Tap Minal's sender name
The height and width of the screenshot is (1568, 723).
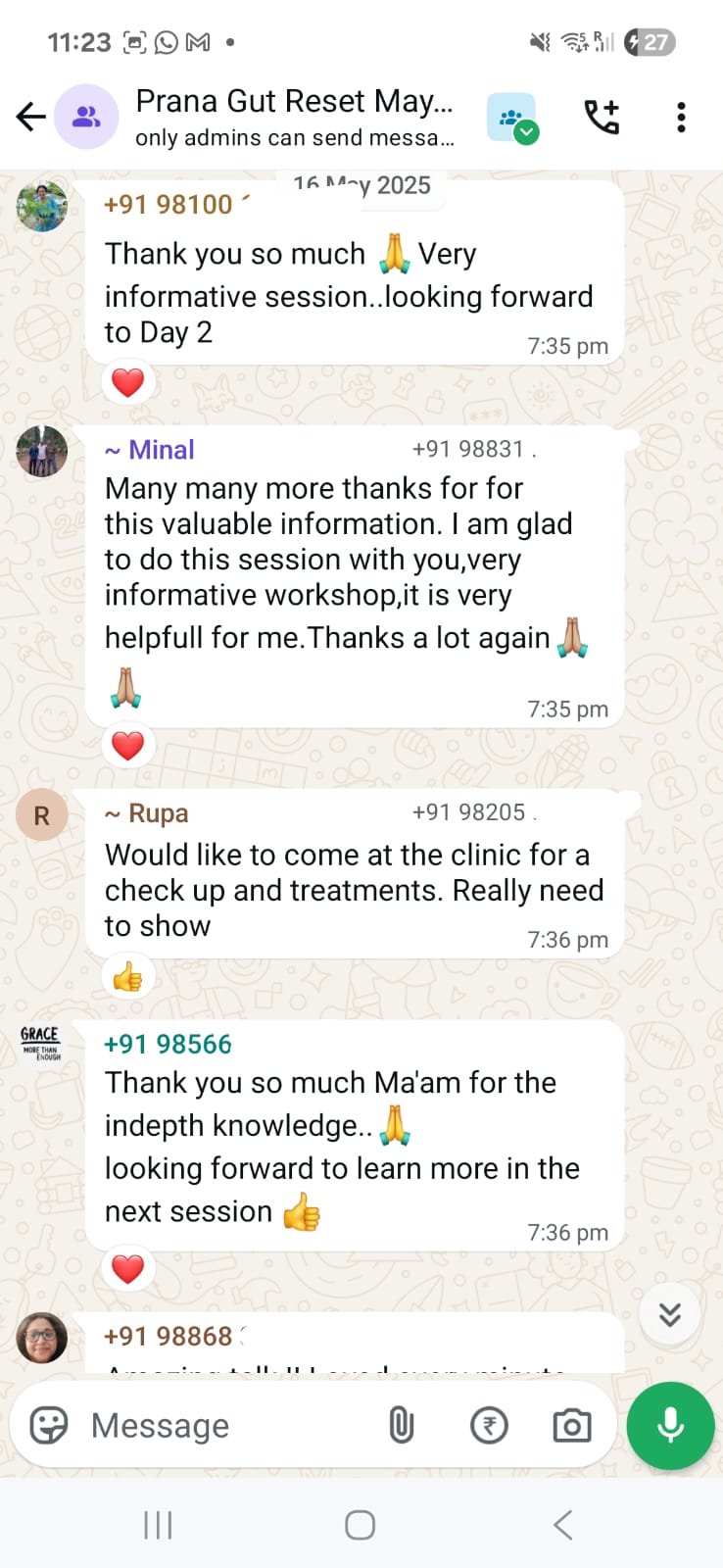tap(161, 450)
